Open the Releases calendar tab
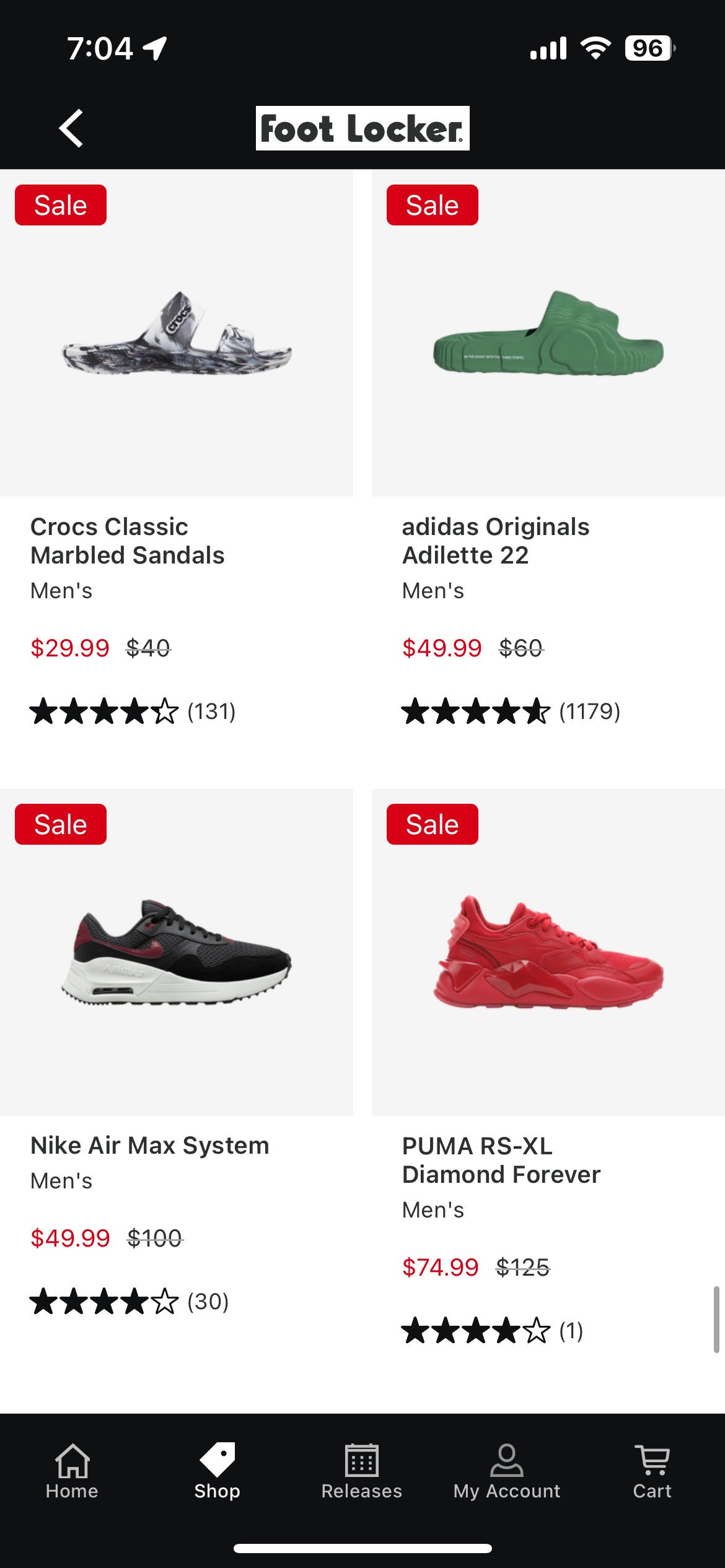 [x=362, y=1471]
